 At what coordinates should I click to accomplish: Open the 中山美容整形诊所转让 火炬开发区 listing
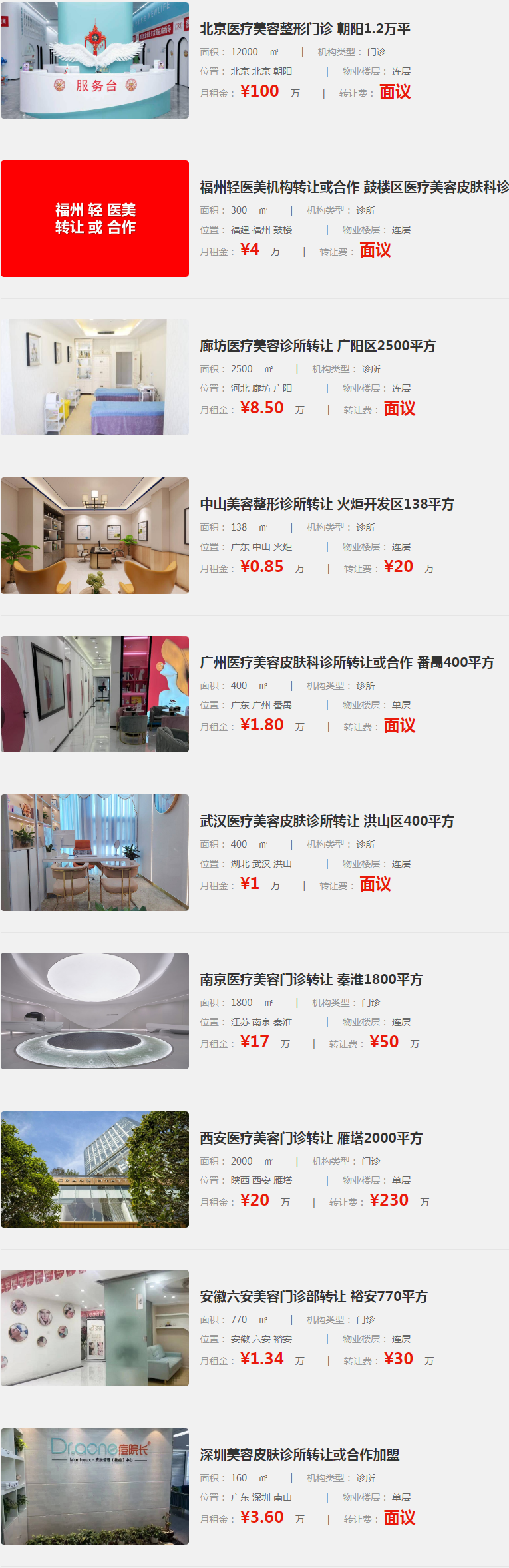pos(327,505)
